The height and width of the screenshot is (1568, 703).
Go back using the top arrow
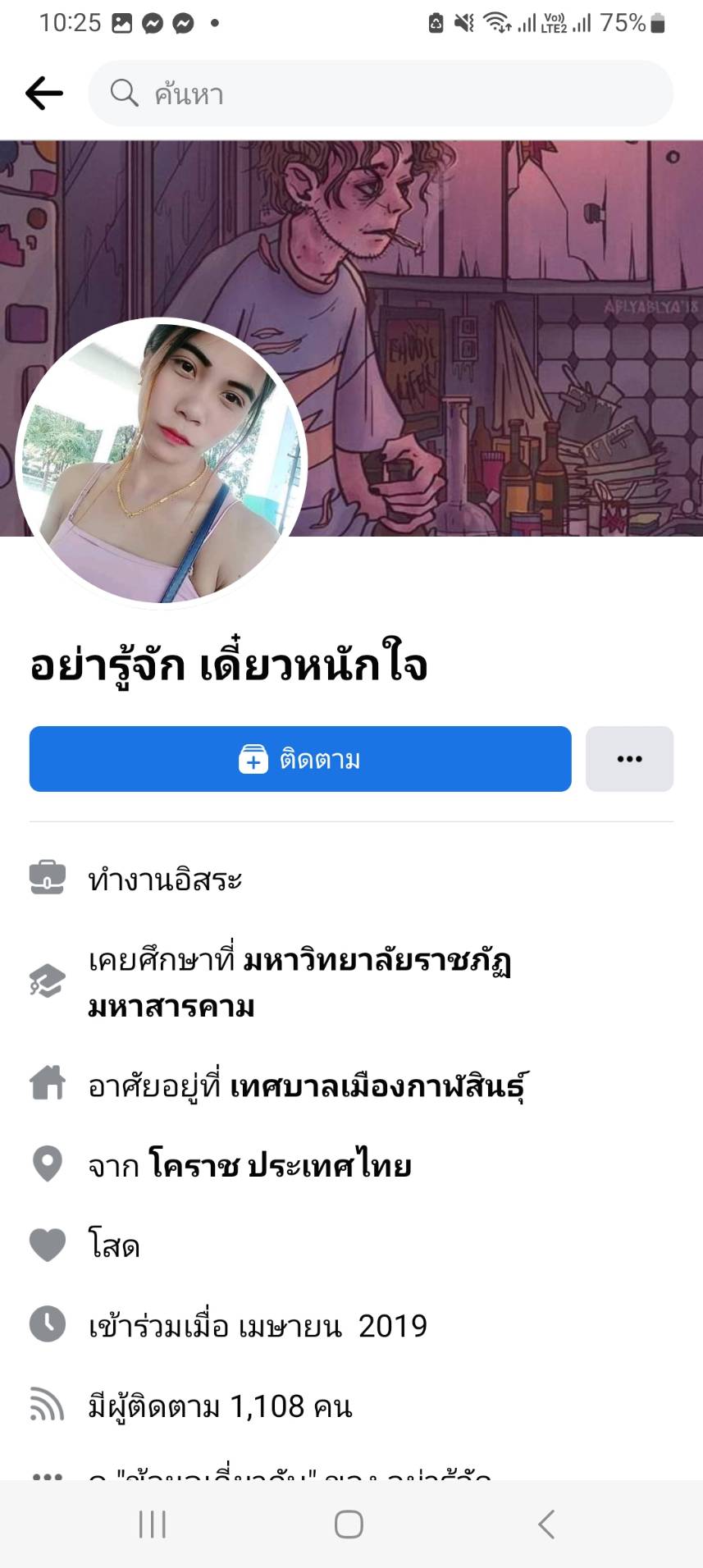(x=44, y=94)
